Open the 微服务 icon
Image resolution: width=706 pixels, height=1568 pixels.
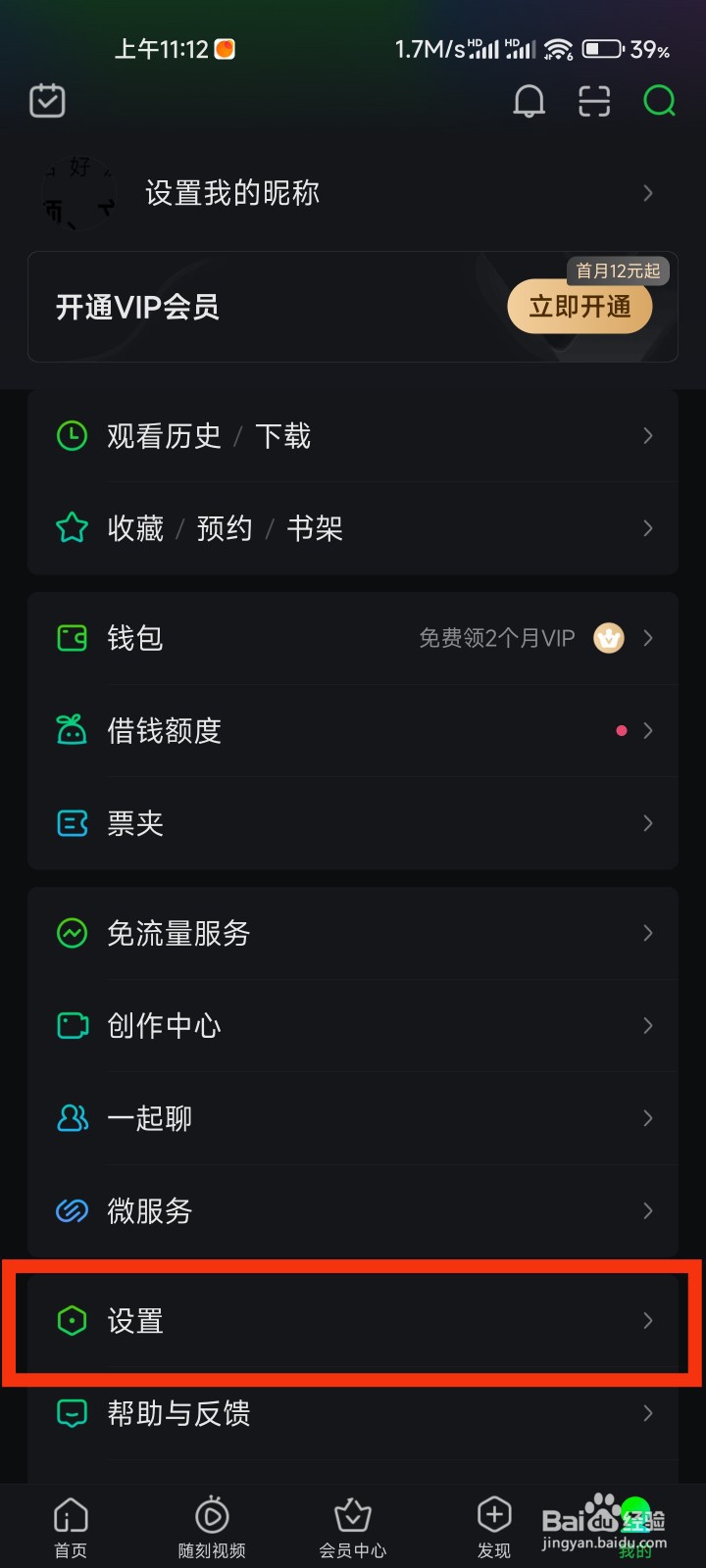(71, 1211)
